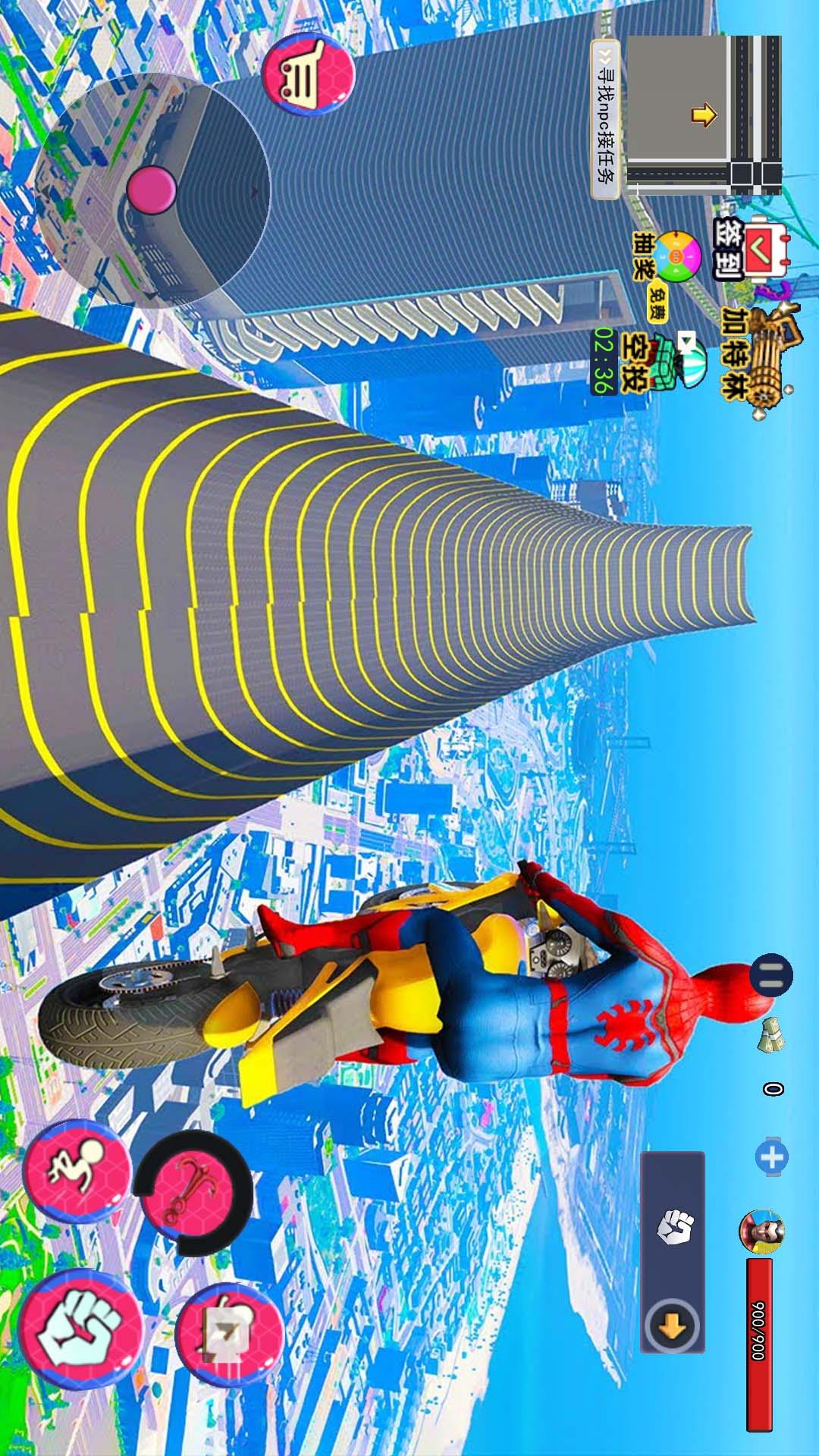
Task: Get the 加特林 Gatling gun
Action: click(x=755, y=356)
